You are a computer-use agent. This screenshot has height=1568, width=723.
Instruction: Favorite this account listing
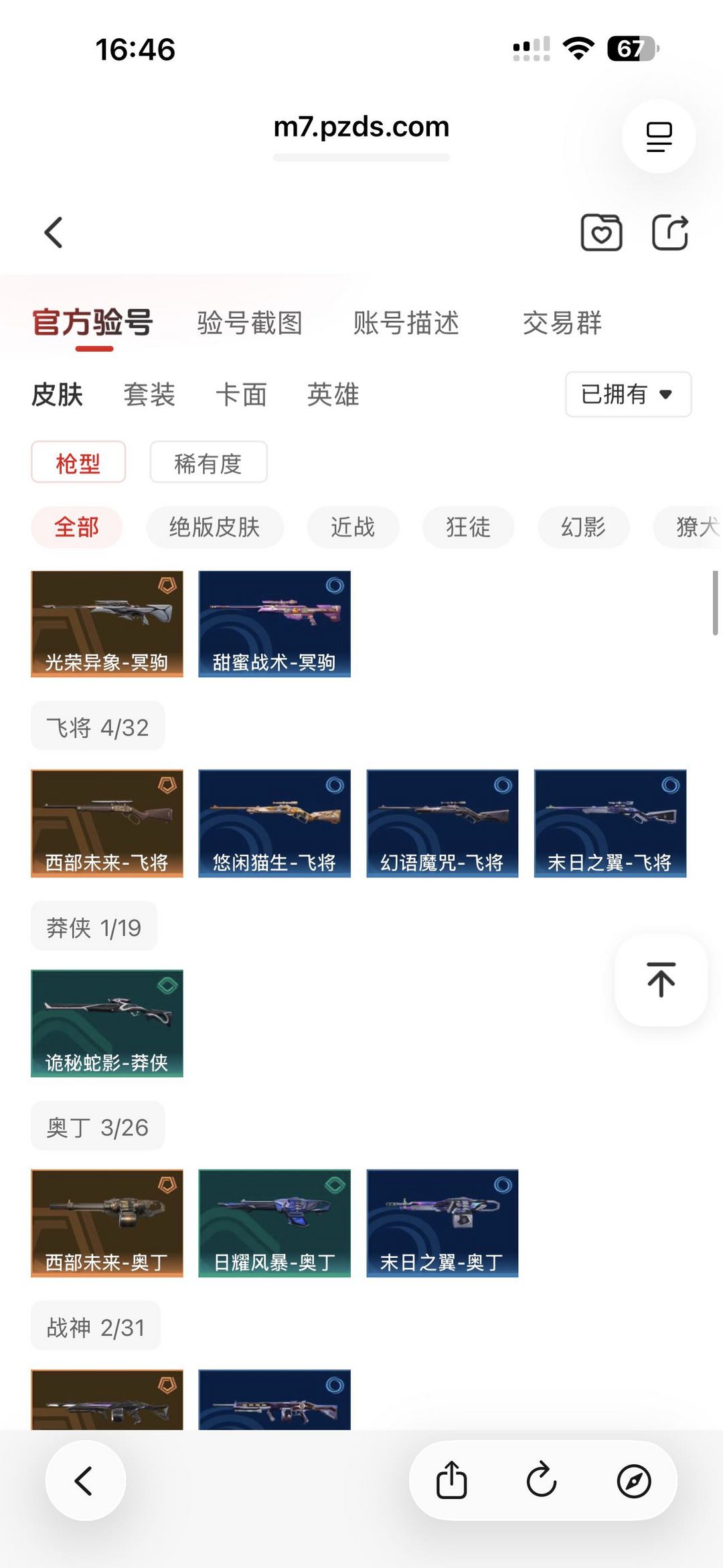[x=601, y=232]
